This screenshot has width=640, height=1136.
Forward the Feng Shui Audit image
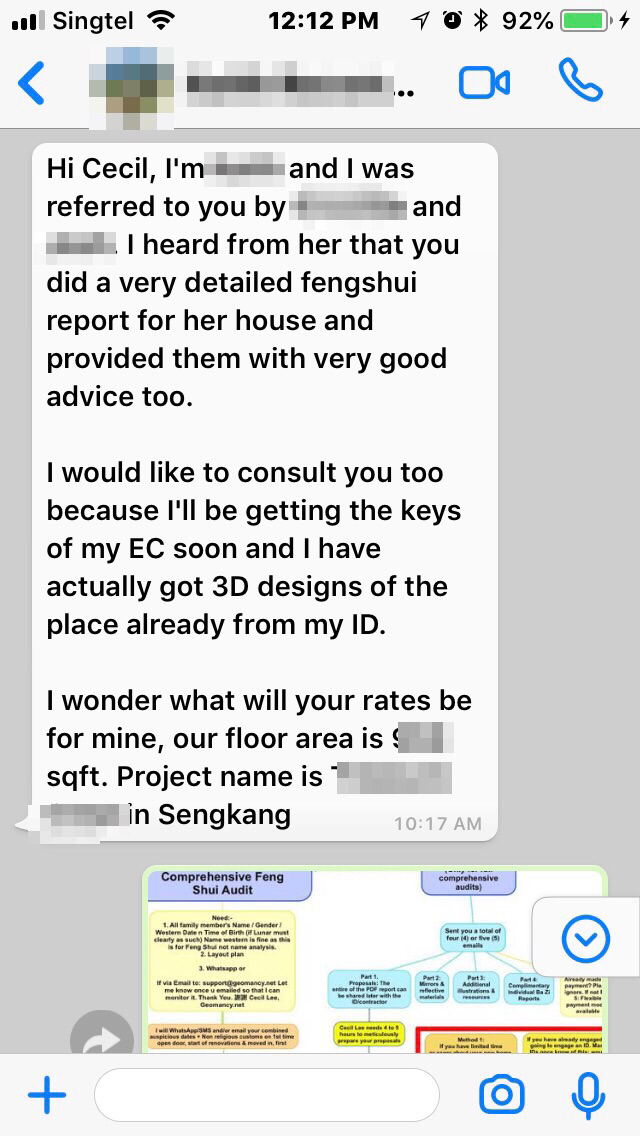(101, 1040)
